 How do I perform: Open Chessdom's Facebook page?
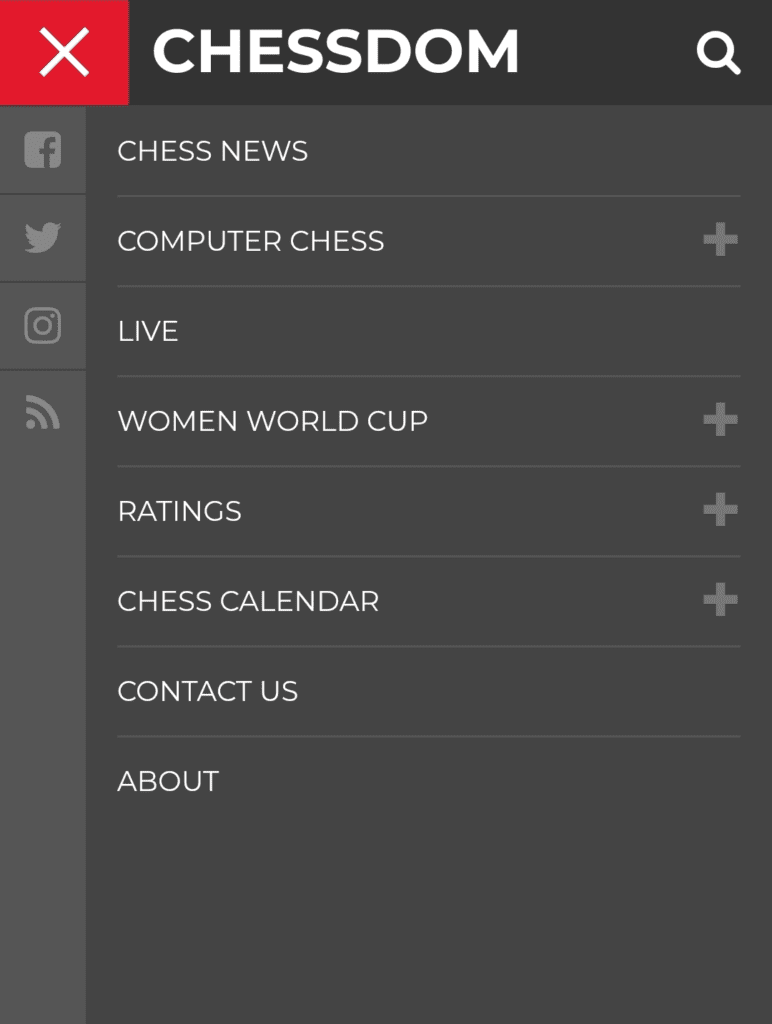coord(43,150)
